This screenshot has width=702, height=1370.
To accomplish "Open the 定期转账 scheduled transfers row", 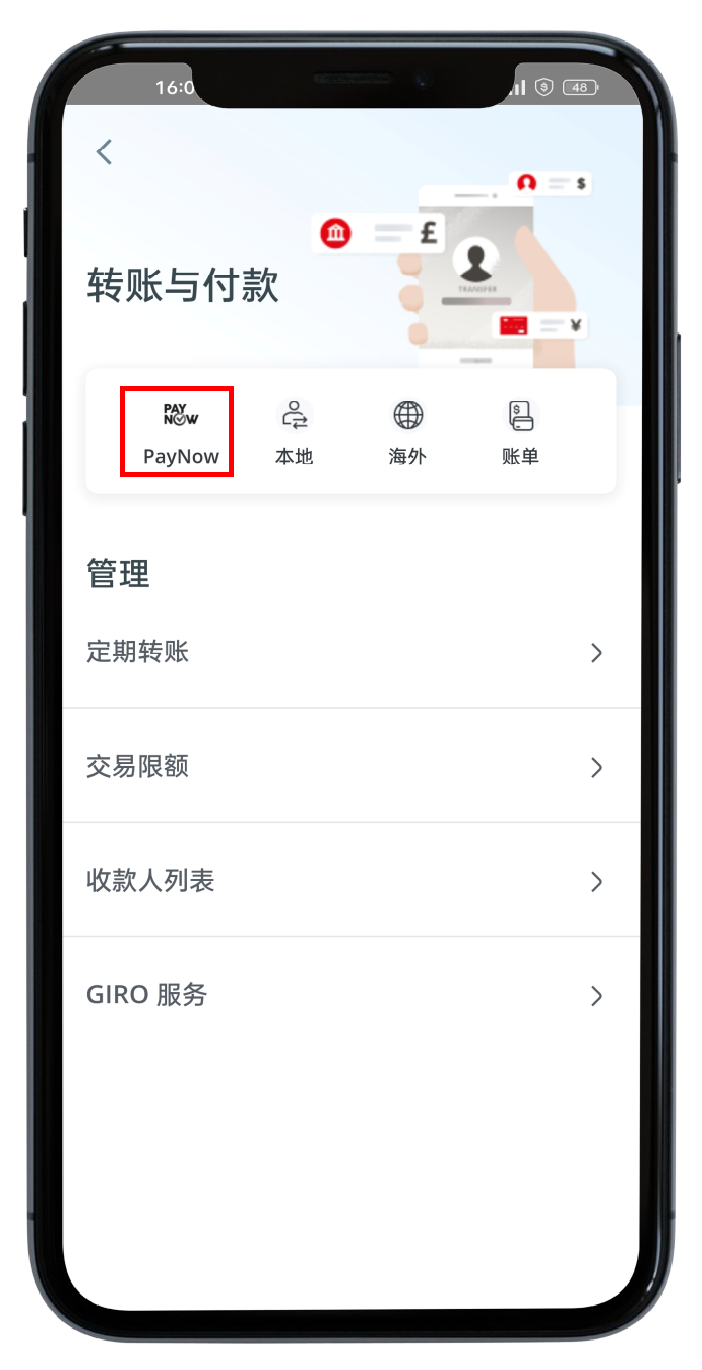I will pyautogui.click(x=350, y=653).
